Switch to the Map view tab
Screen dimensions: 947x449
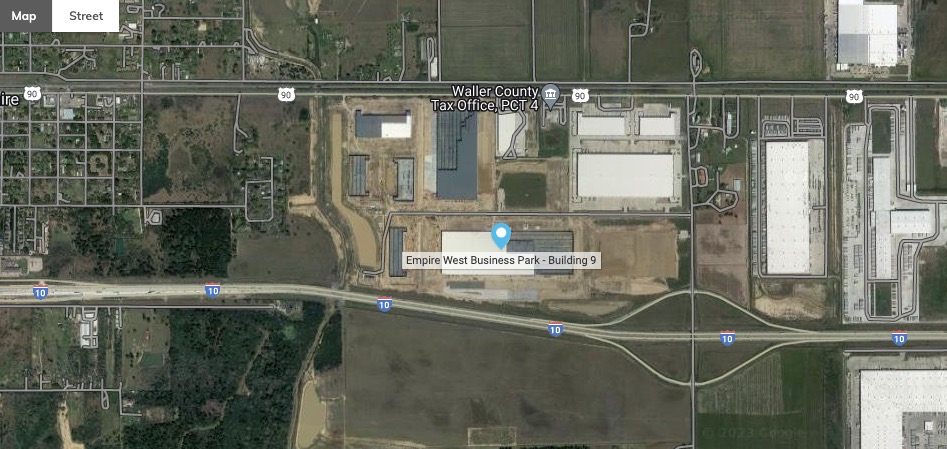[25, 16]
